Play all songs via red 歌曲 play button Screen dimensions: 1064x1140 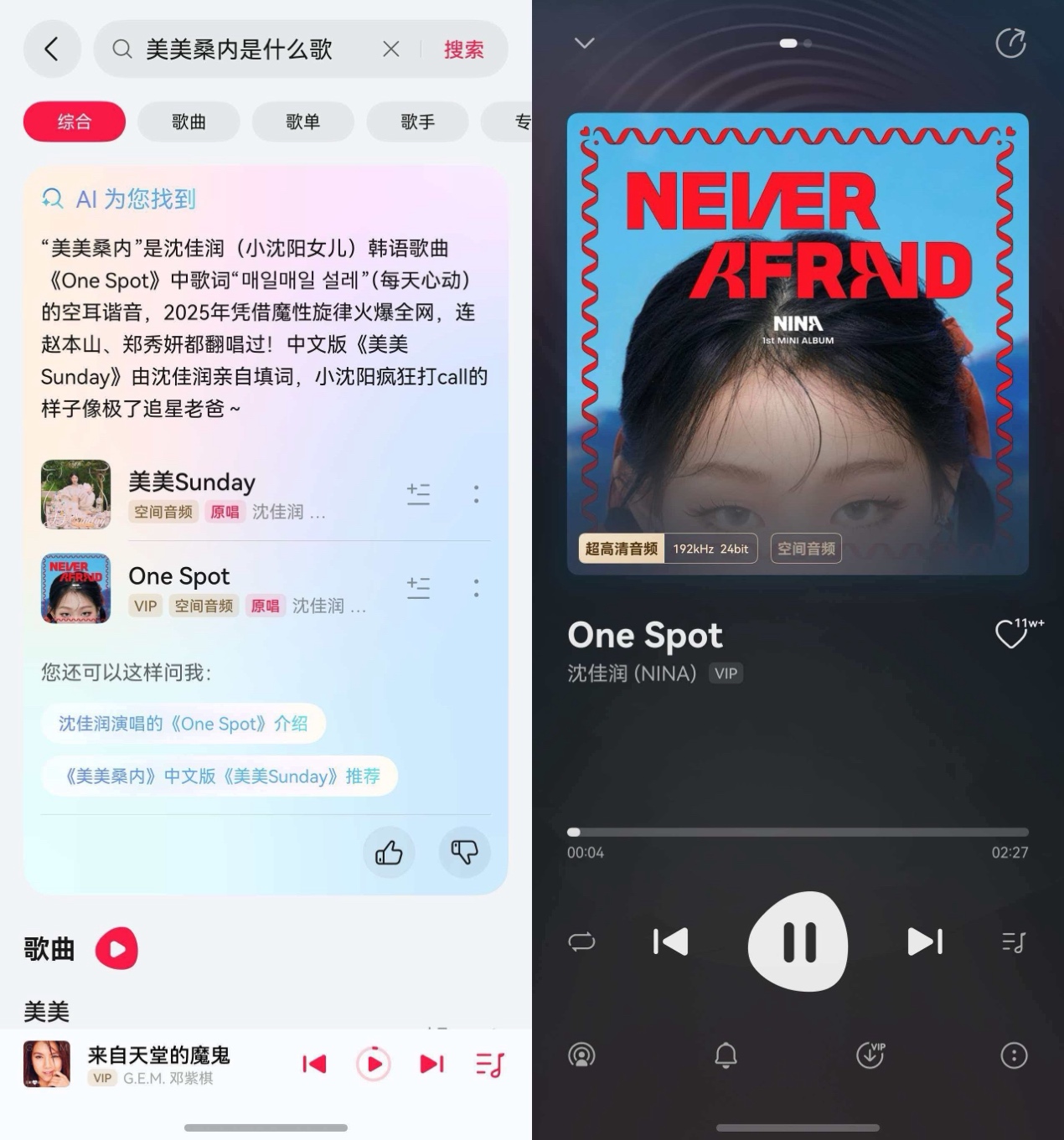tap(116, 948)
